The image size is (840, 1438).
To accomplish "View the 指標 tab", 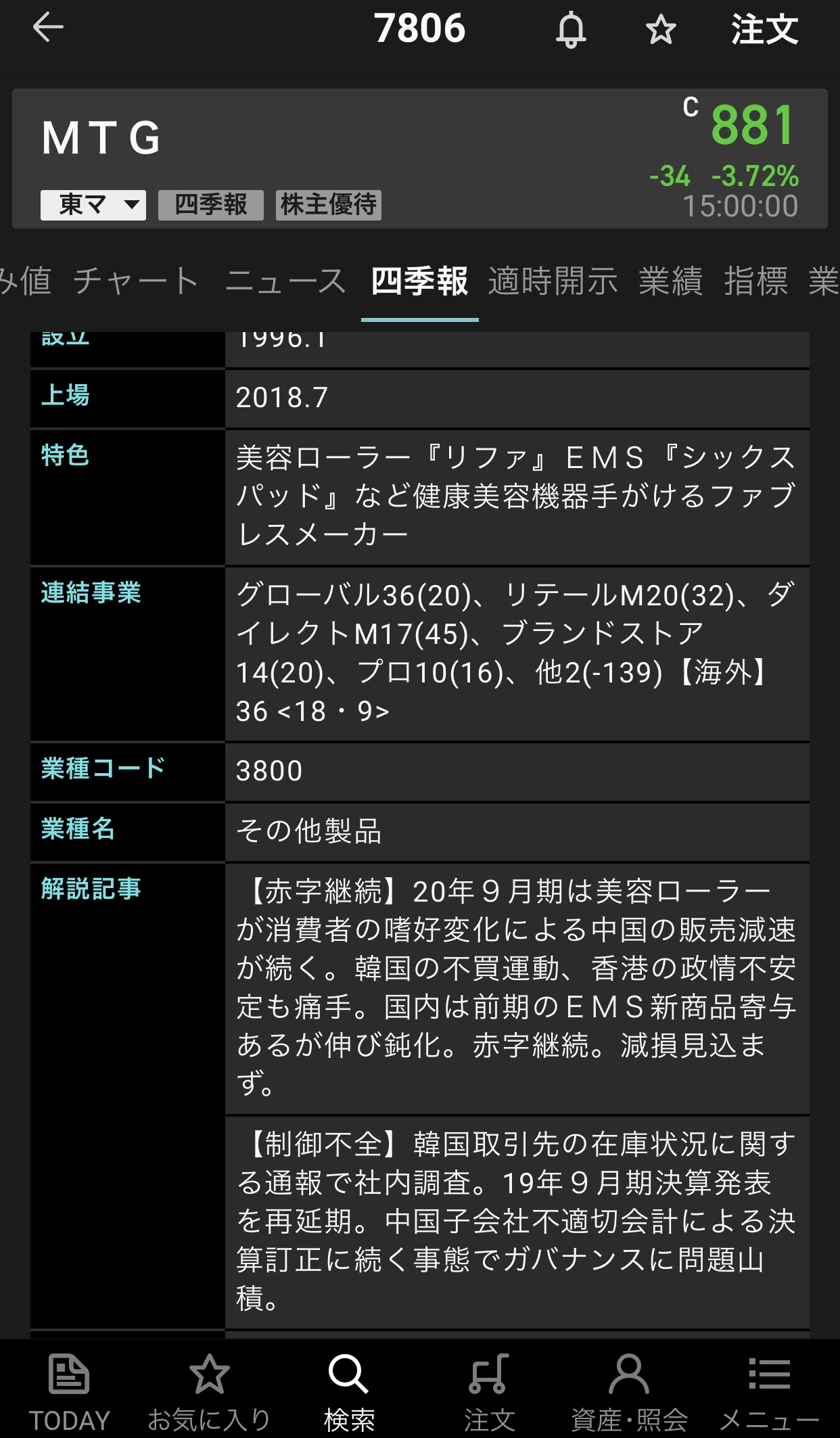I will (755, 281).
